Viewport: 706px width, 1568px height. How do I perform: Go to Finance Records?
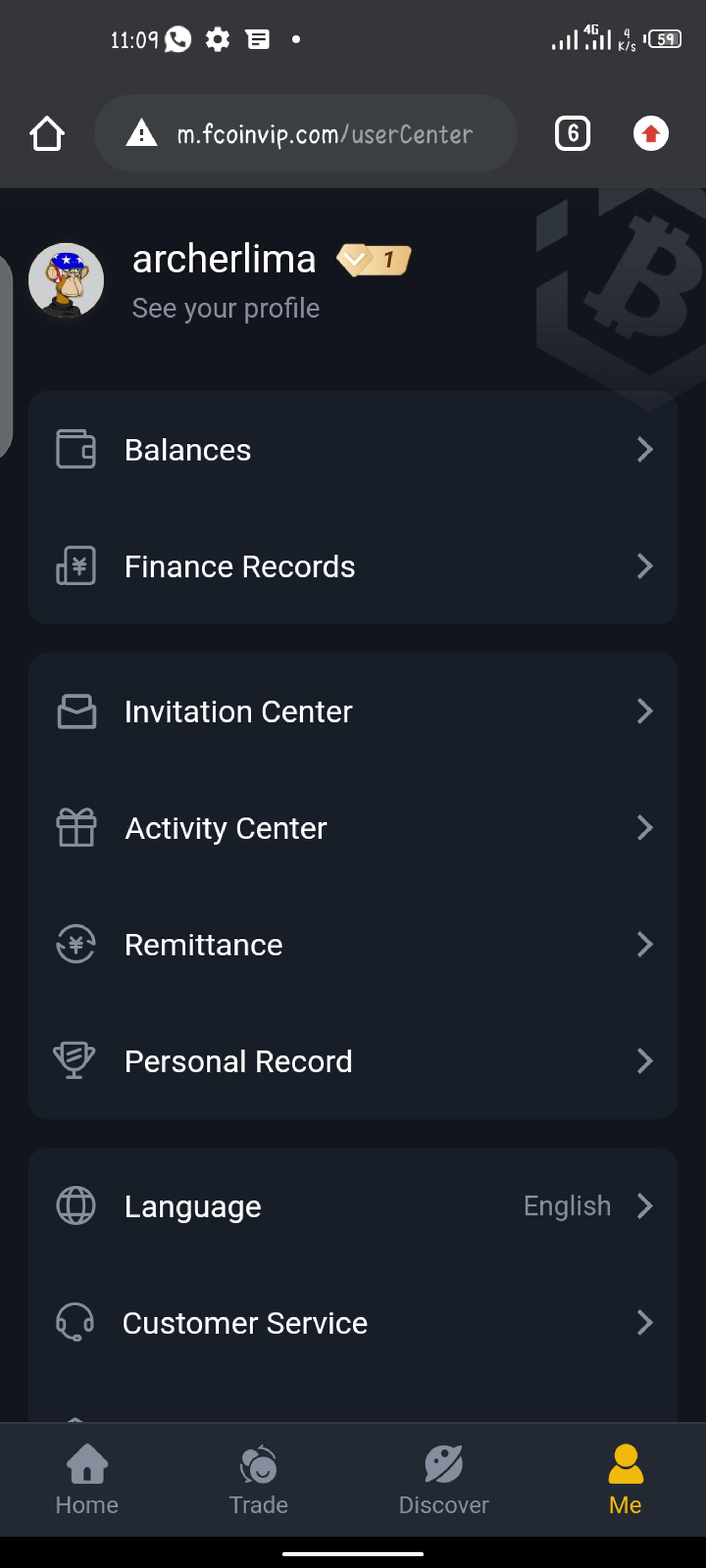pyautogui.click(x=353, y=566)
